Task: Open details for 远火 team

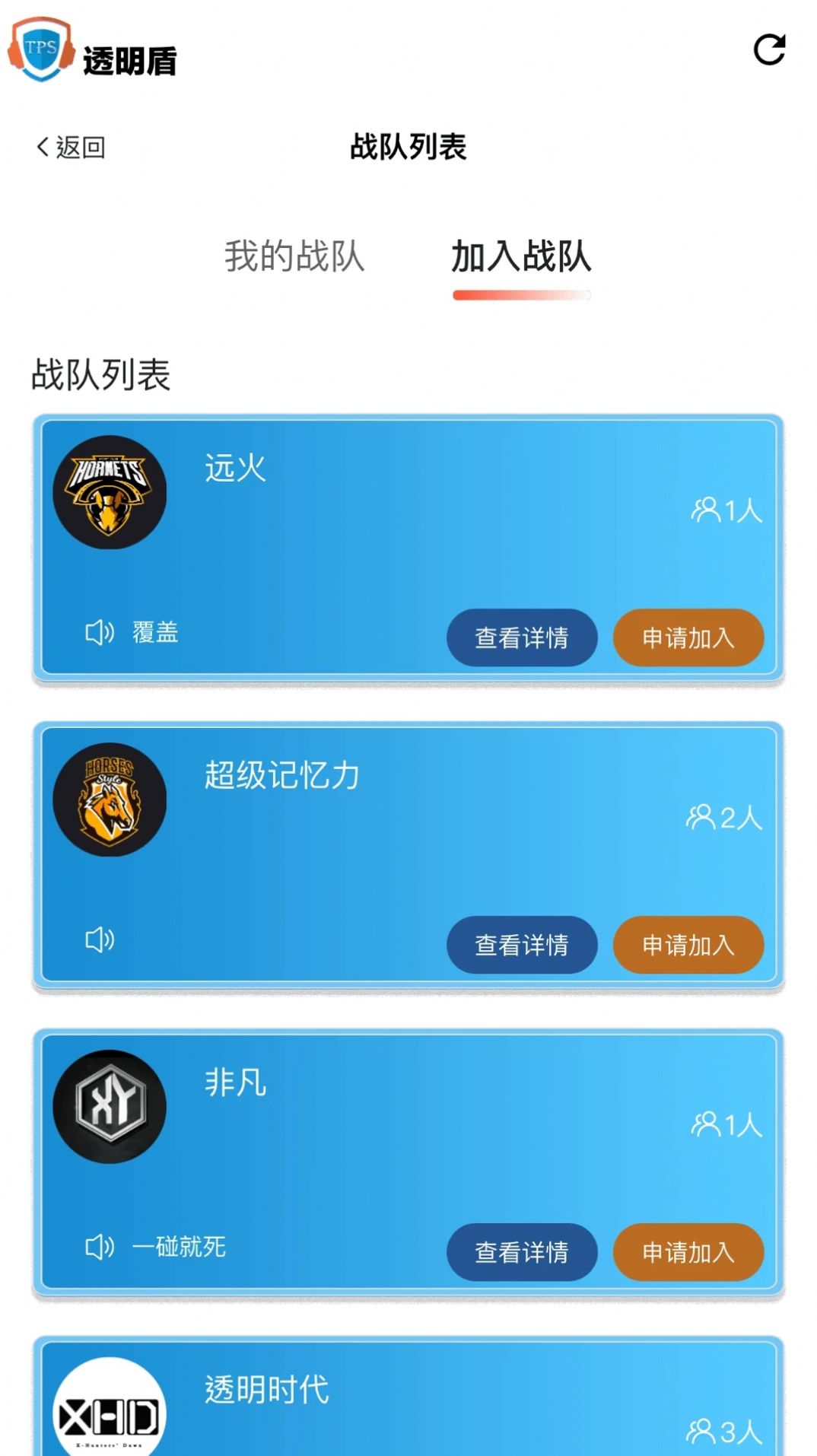Action: [x=522, y=639]
